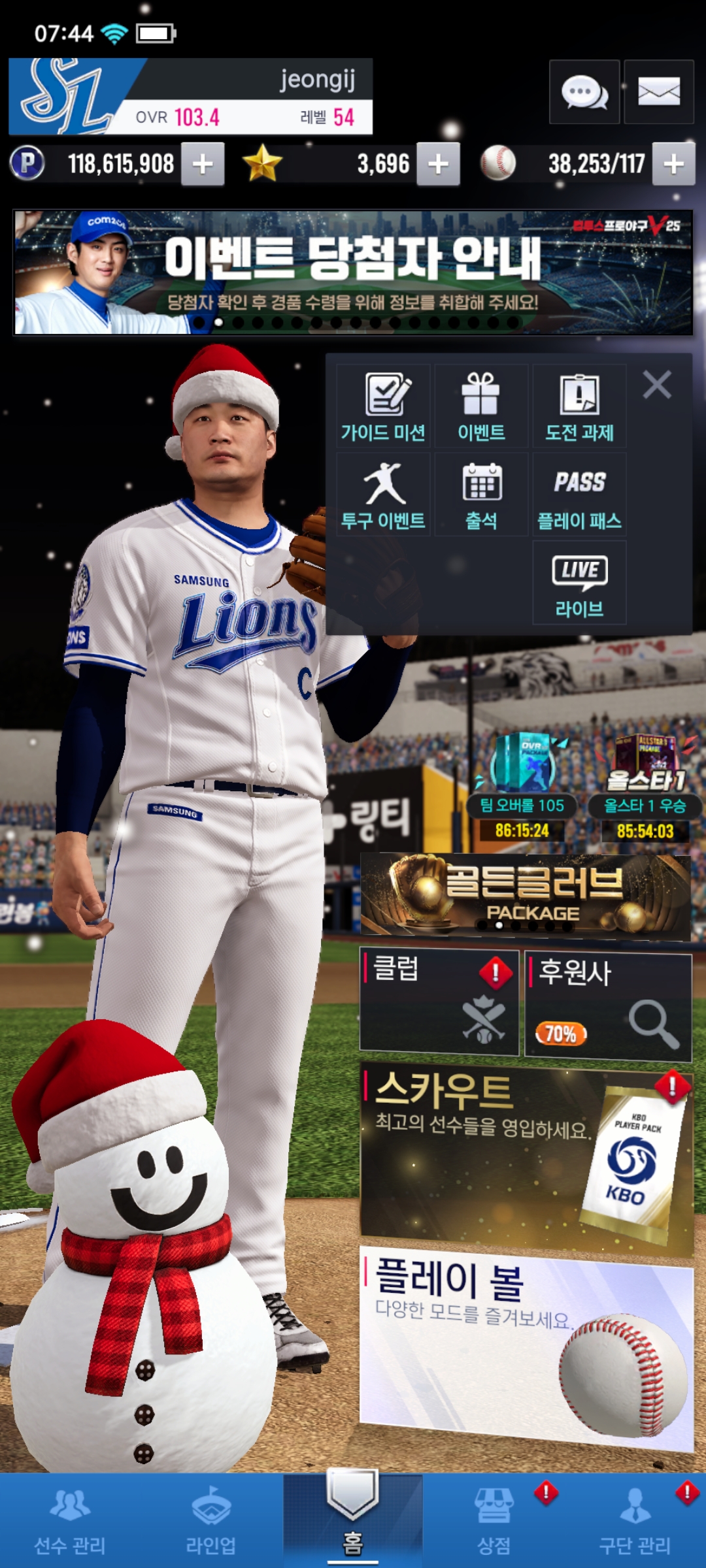Add more points with the P plus button

203,164
